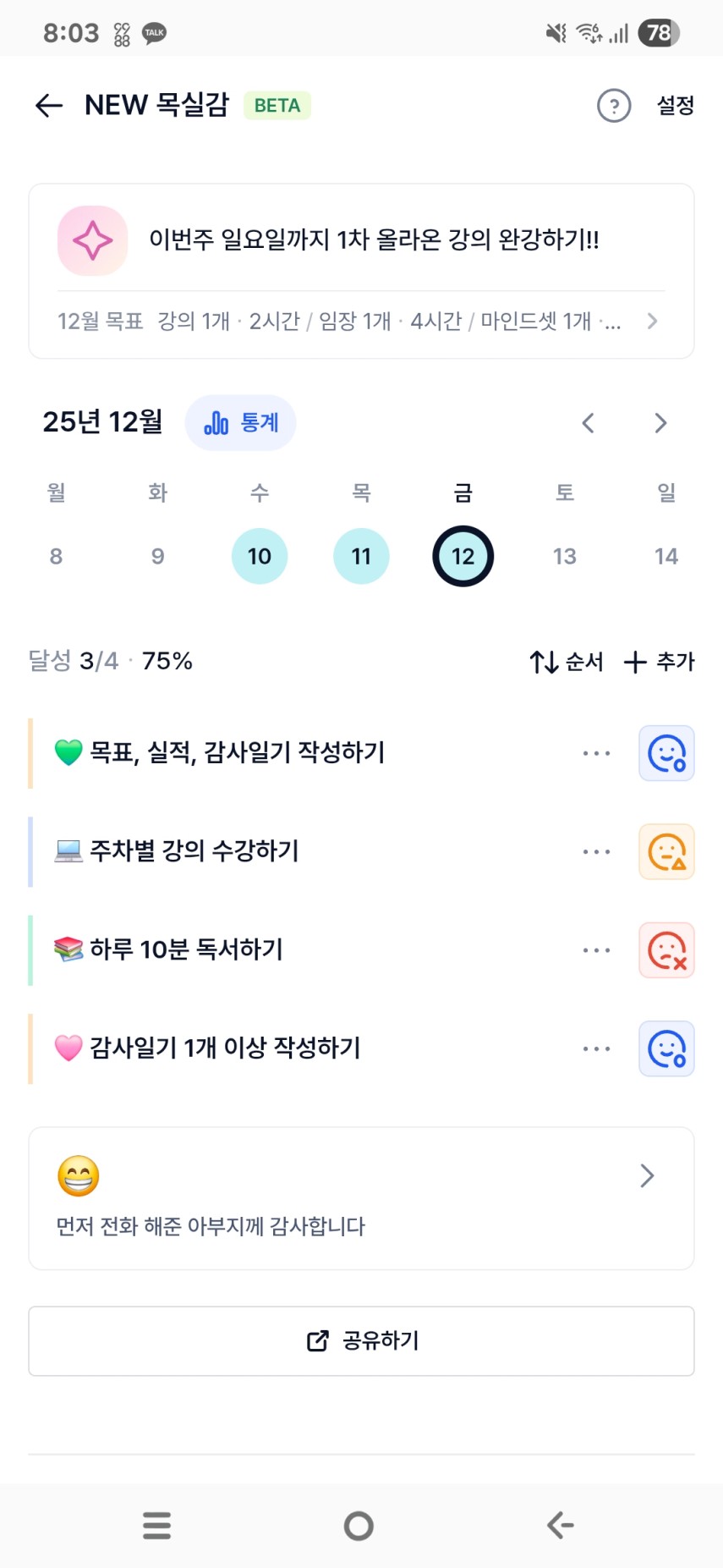Screen dimensions: 723x1568
Task: Go to the previous week
Action: pyautogui.click(x=589, y=423)
